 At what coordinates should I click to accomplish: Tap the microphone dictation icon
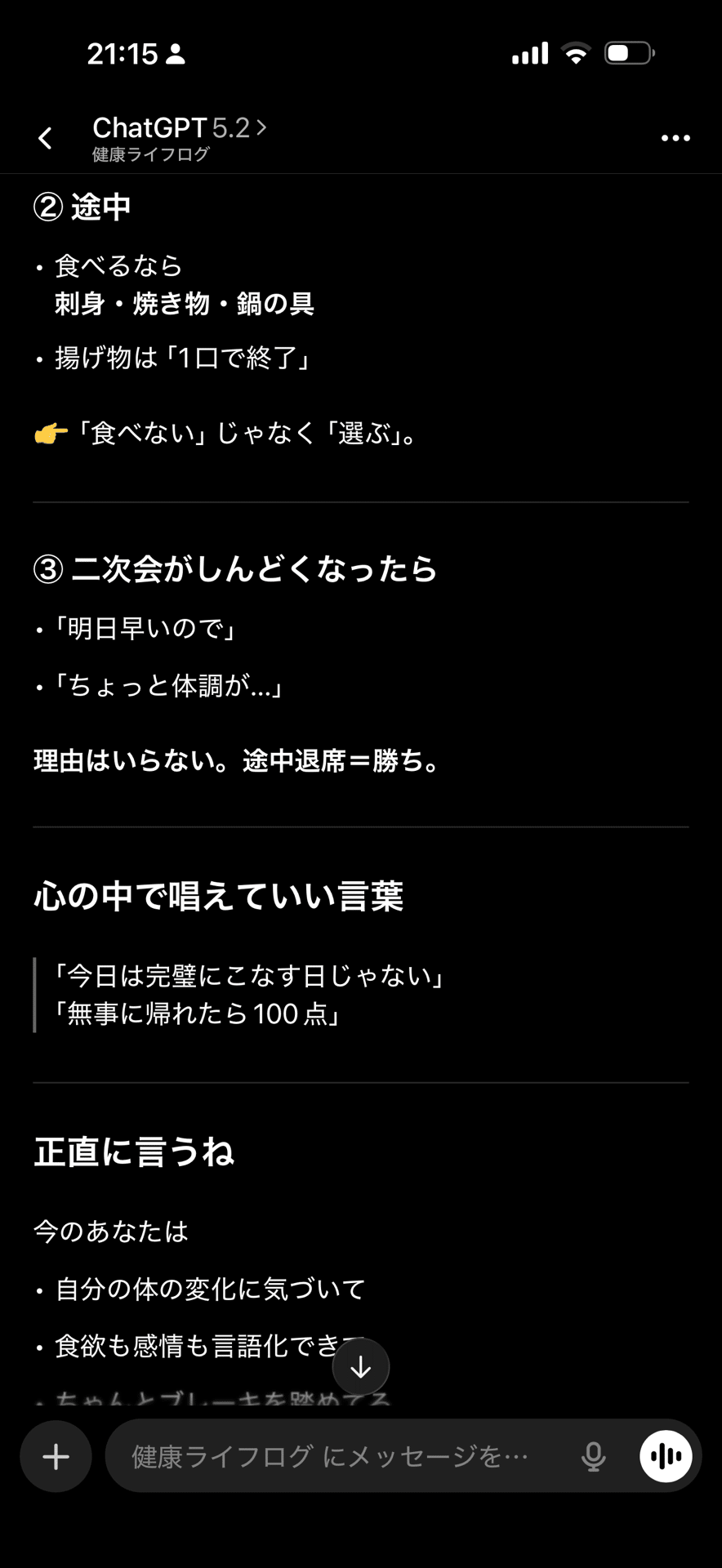pos(593,1455)
